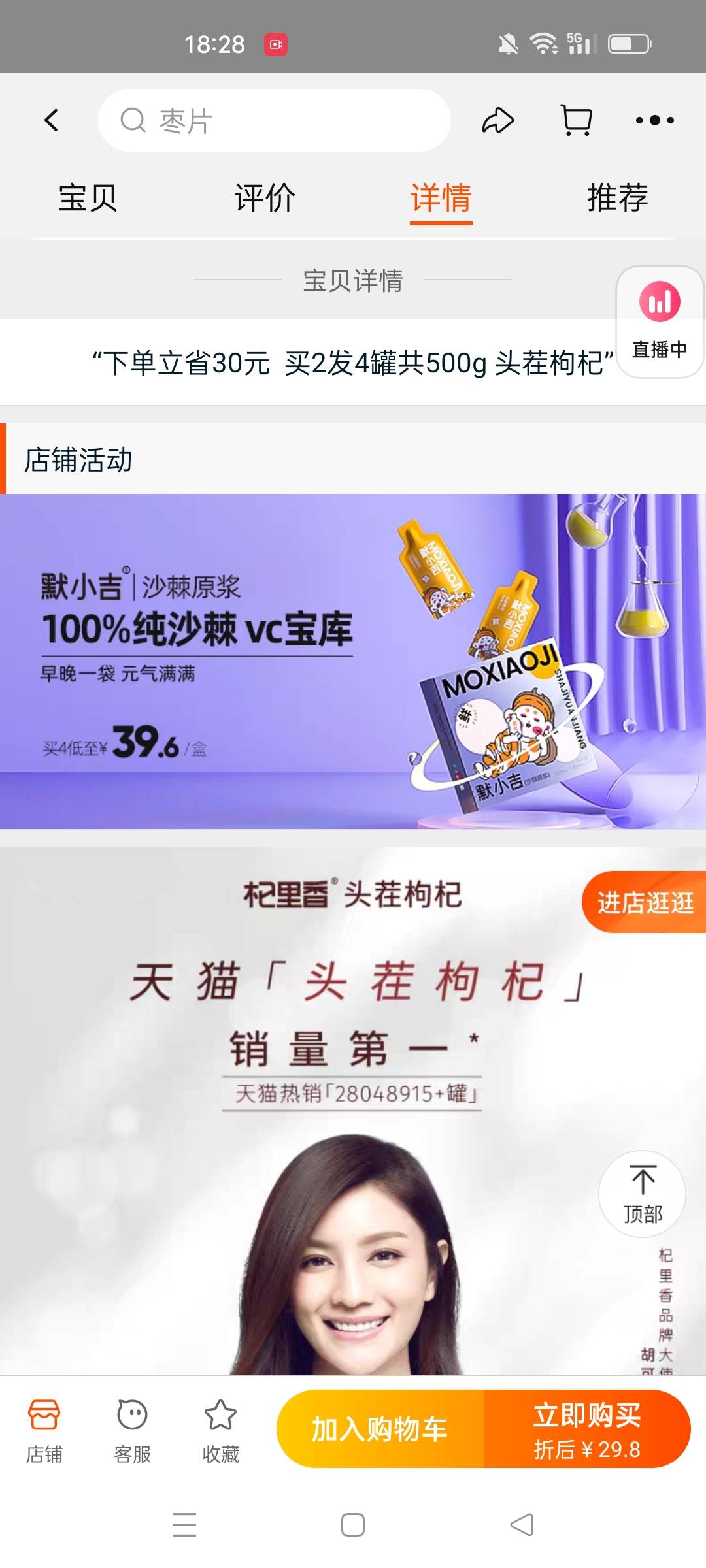Share this product
This screenshot has height=1568, width=706.
498,120
